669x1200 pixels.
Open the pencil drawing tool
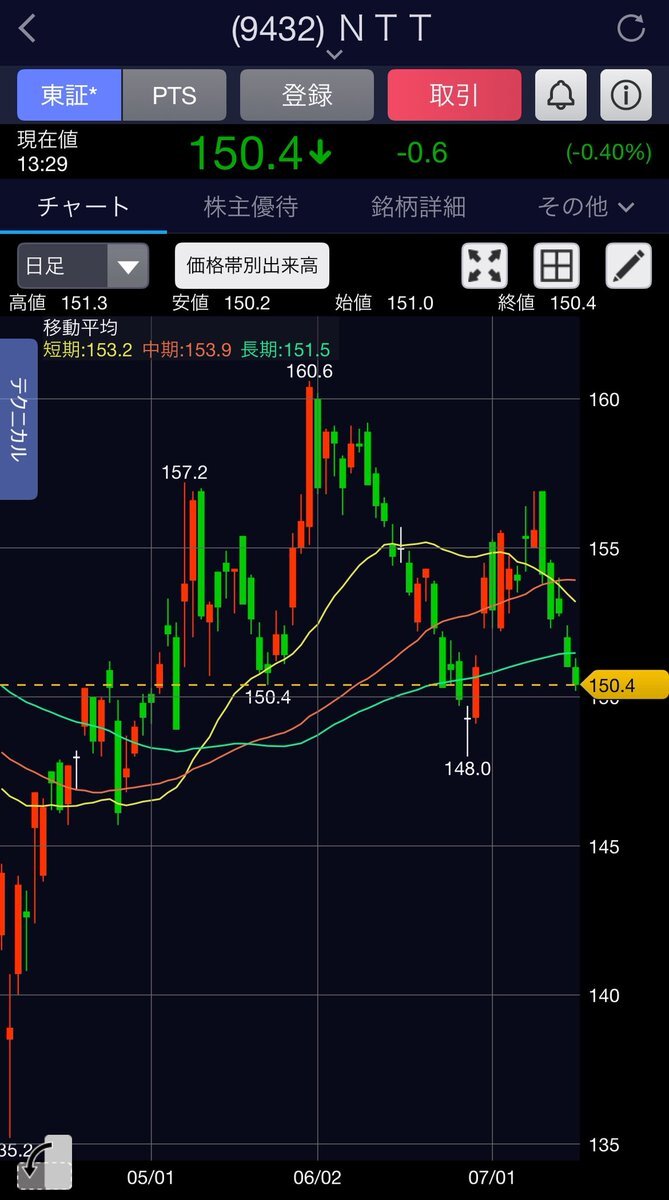[x=628, y=266]
